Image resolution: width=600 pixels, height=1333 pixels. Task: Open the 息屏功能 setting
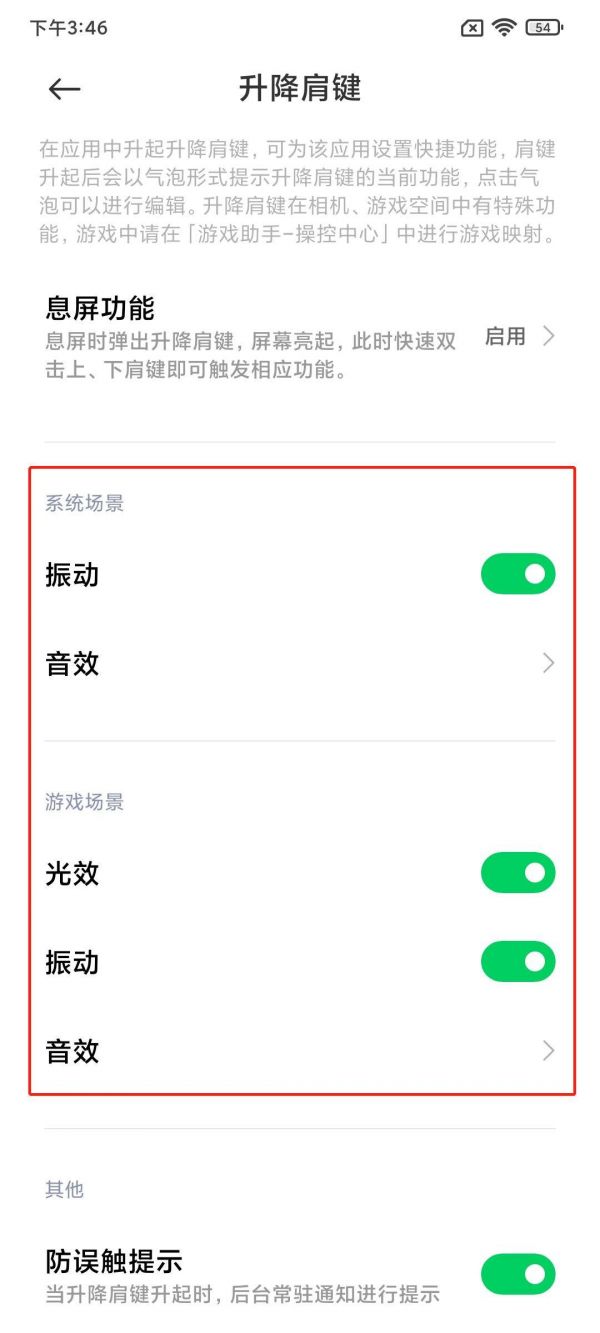pyautogui.click(x=300, y=337)
